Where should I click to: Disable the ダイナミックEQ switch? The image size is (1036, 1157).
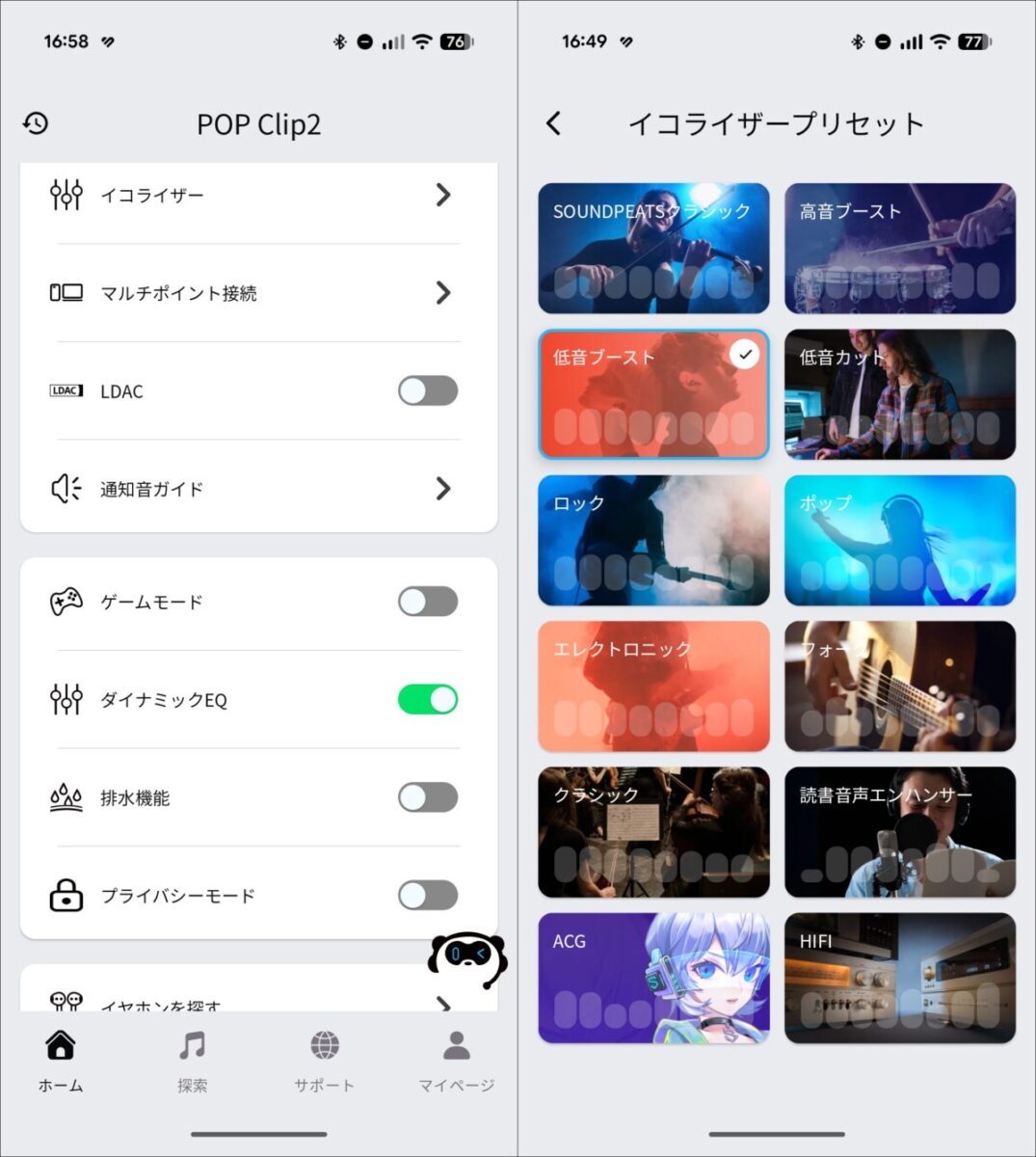(427, 699)
